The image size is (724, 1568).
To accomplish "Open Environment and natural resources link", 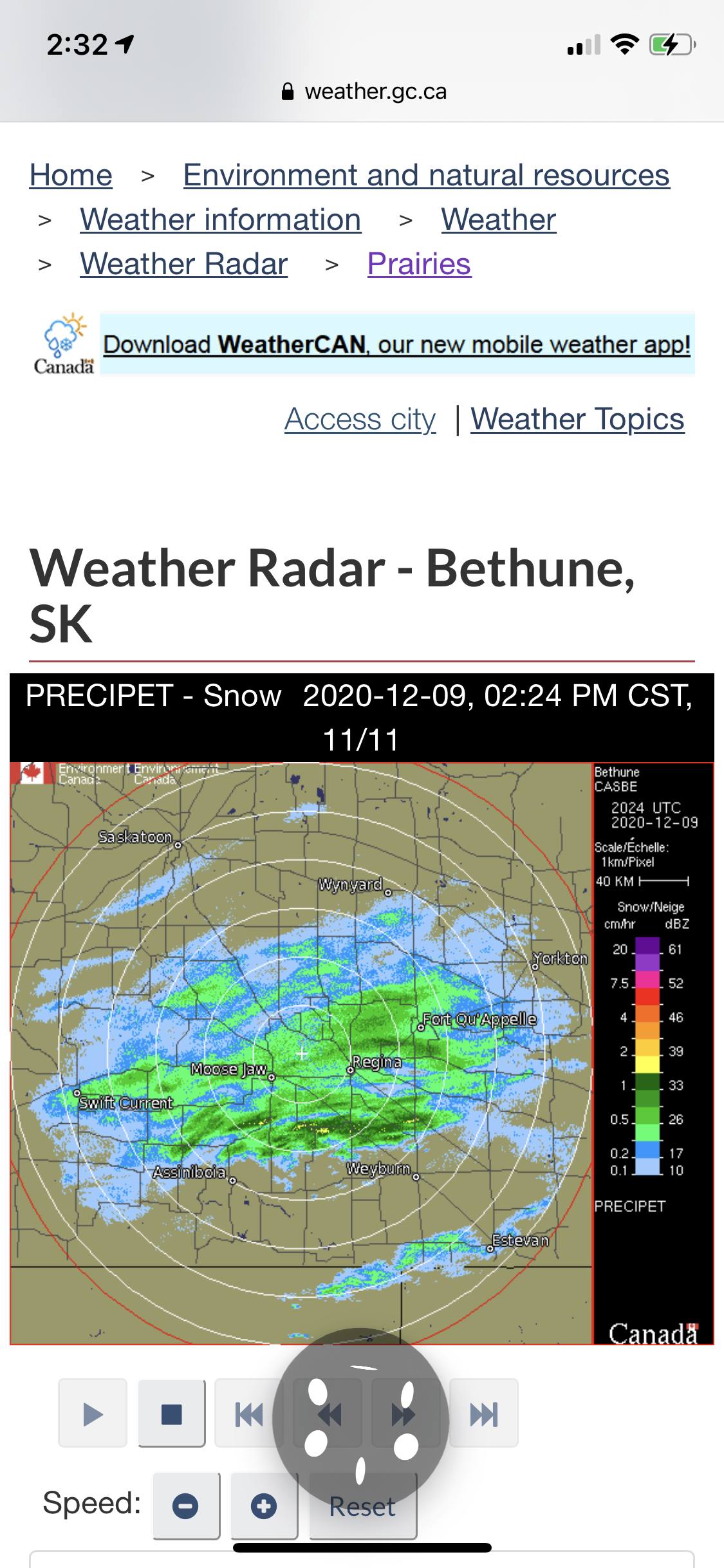I will tap(426, 175).
